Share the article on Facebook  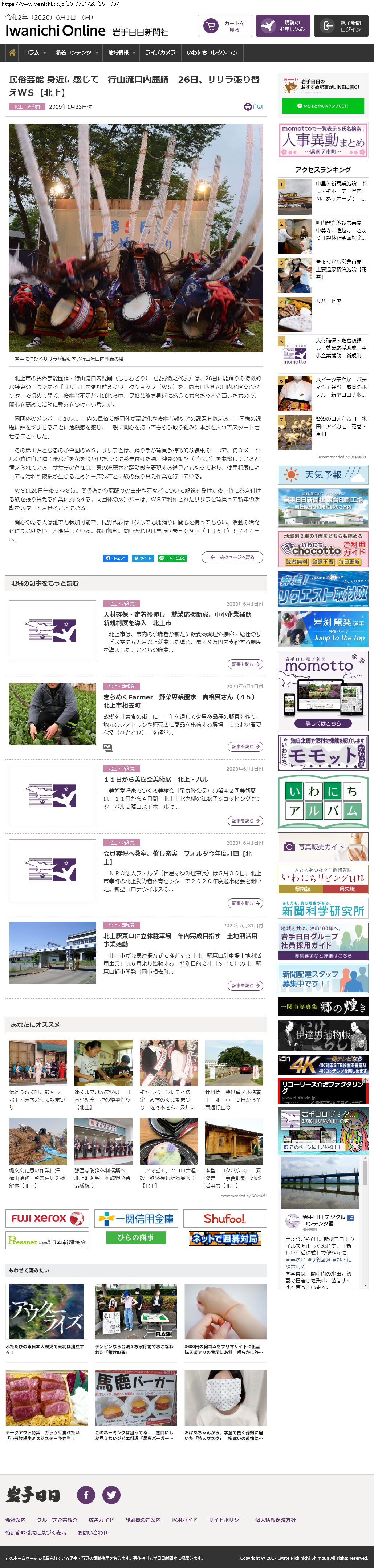click(115, 558)
